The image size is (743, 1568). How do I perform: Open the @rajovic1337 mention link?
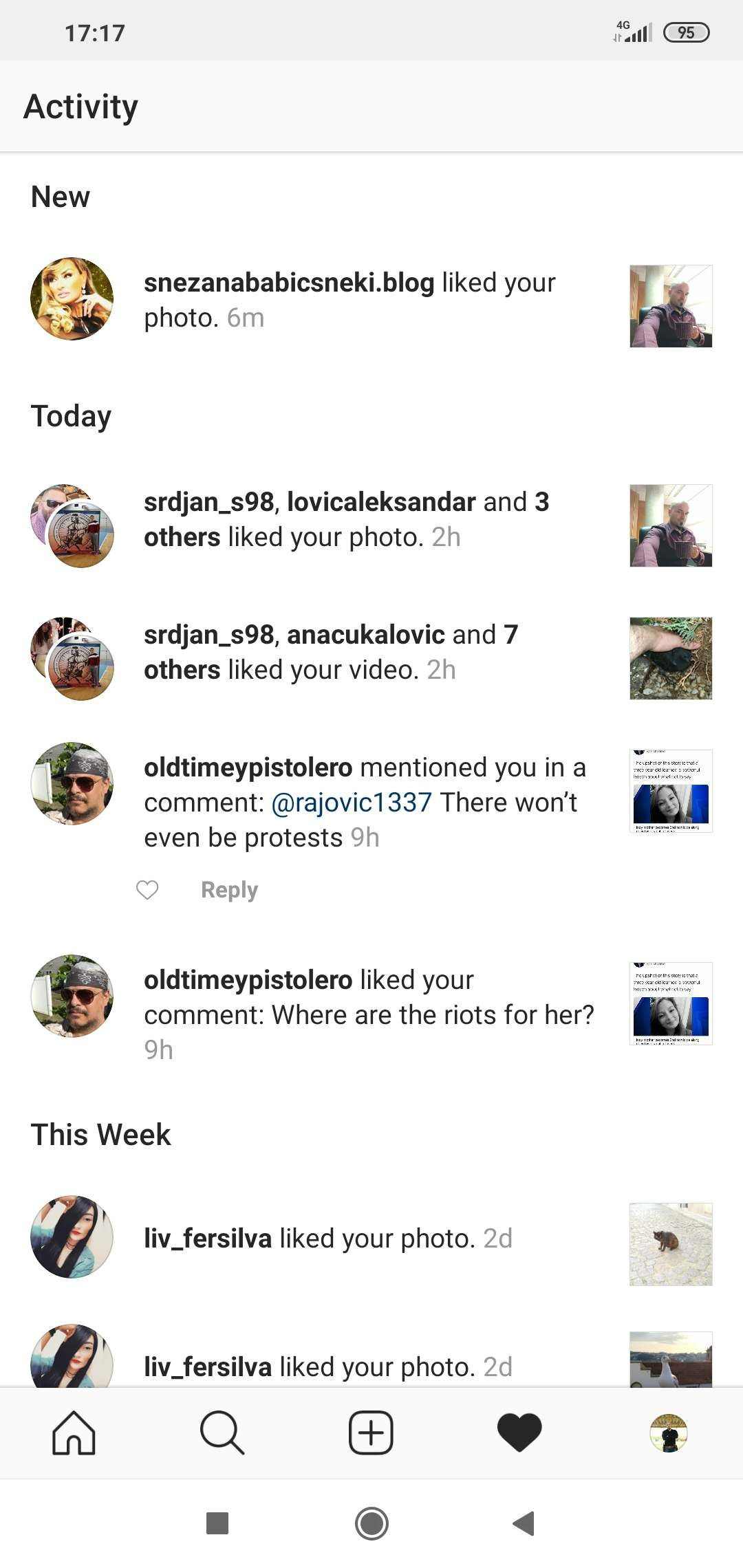click(352, 803)
